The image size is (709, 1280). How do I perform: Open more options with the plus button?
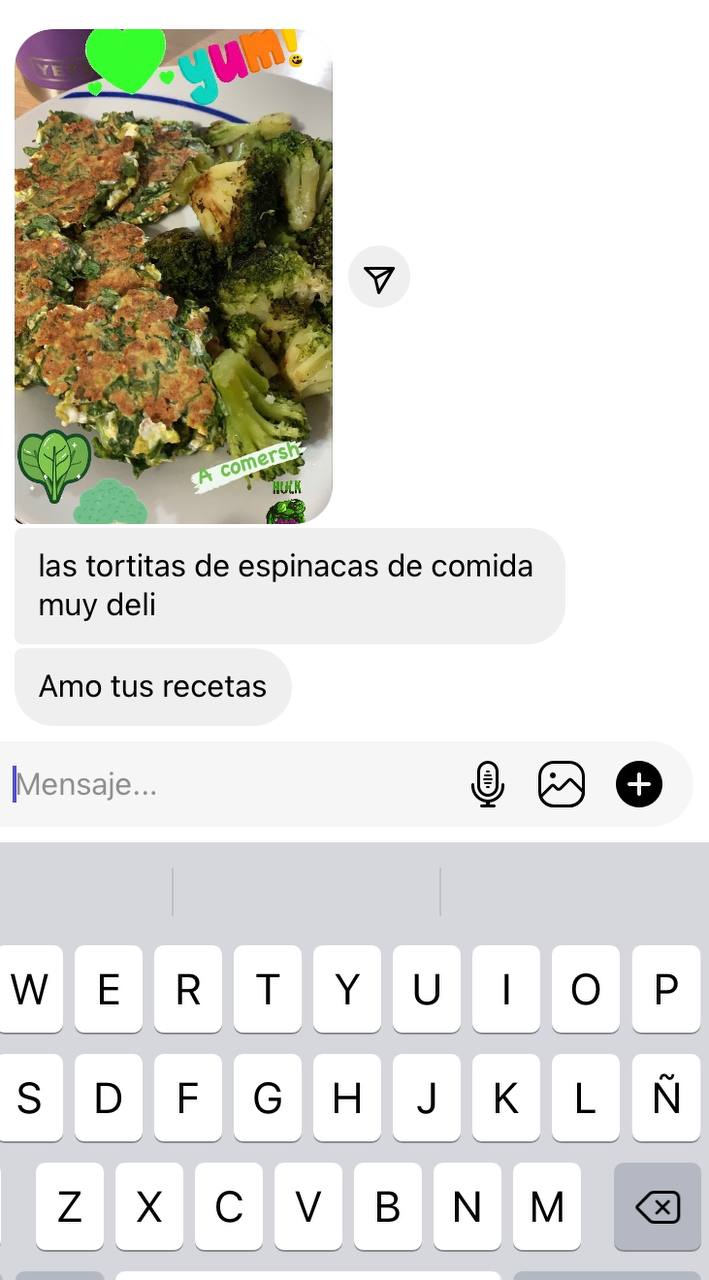(639, 784)
